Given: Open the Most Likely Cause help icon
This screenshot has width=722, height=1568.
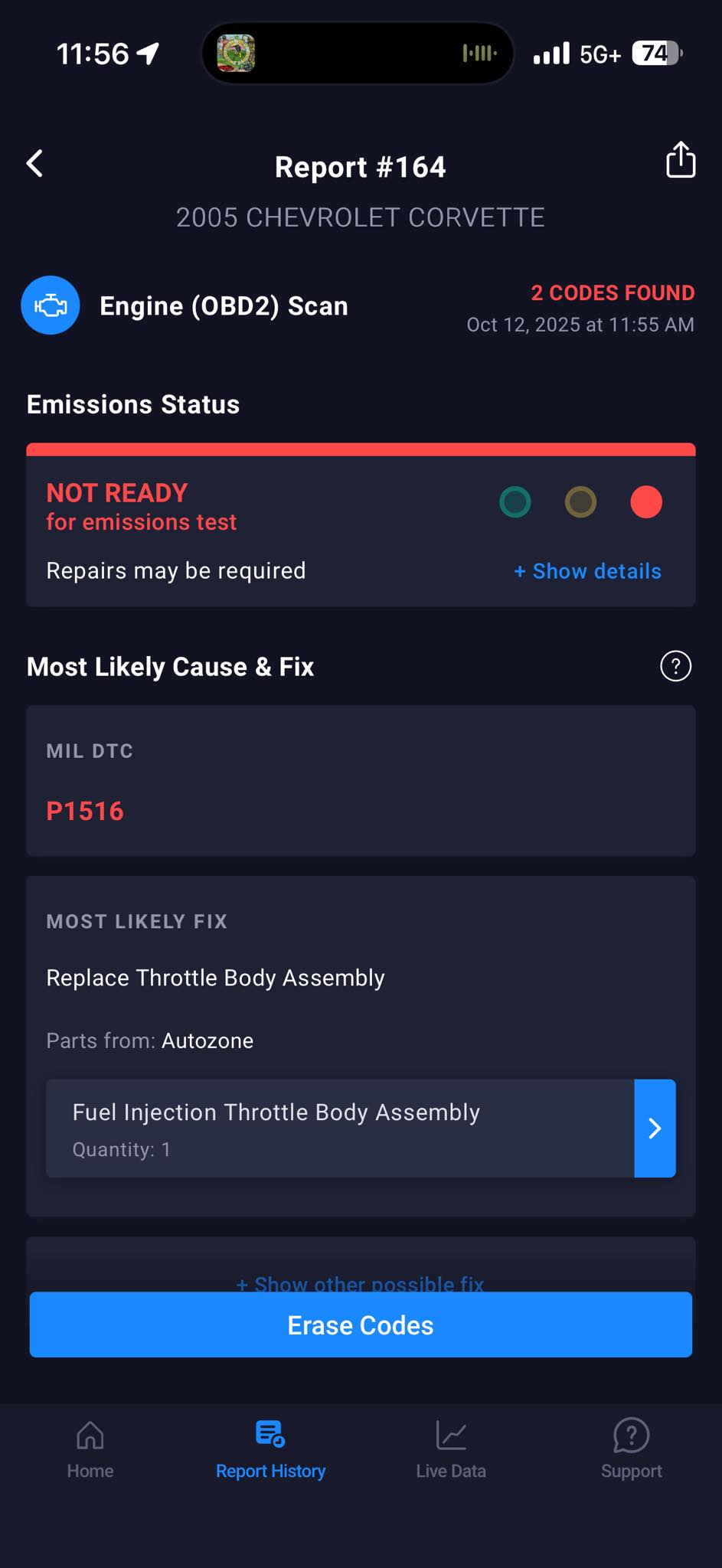Looking at the screenshot, I should tap(675, 666).
